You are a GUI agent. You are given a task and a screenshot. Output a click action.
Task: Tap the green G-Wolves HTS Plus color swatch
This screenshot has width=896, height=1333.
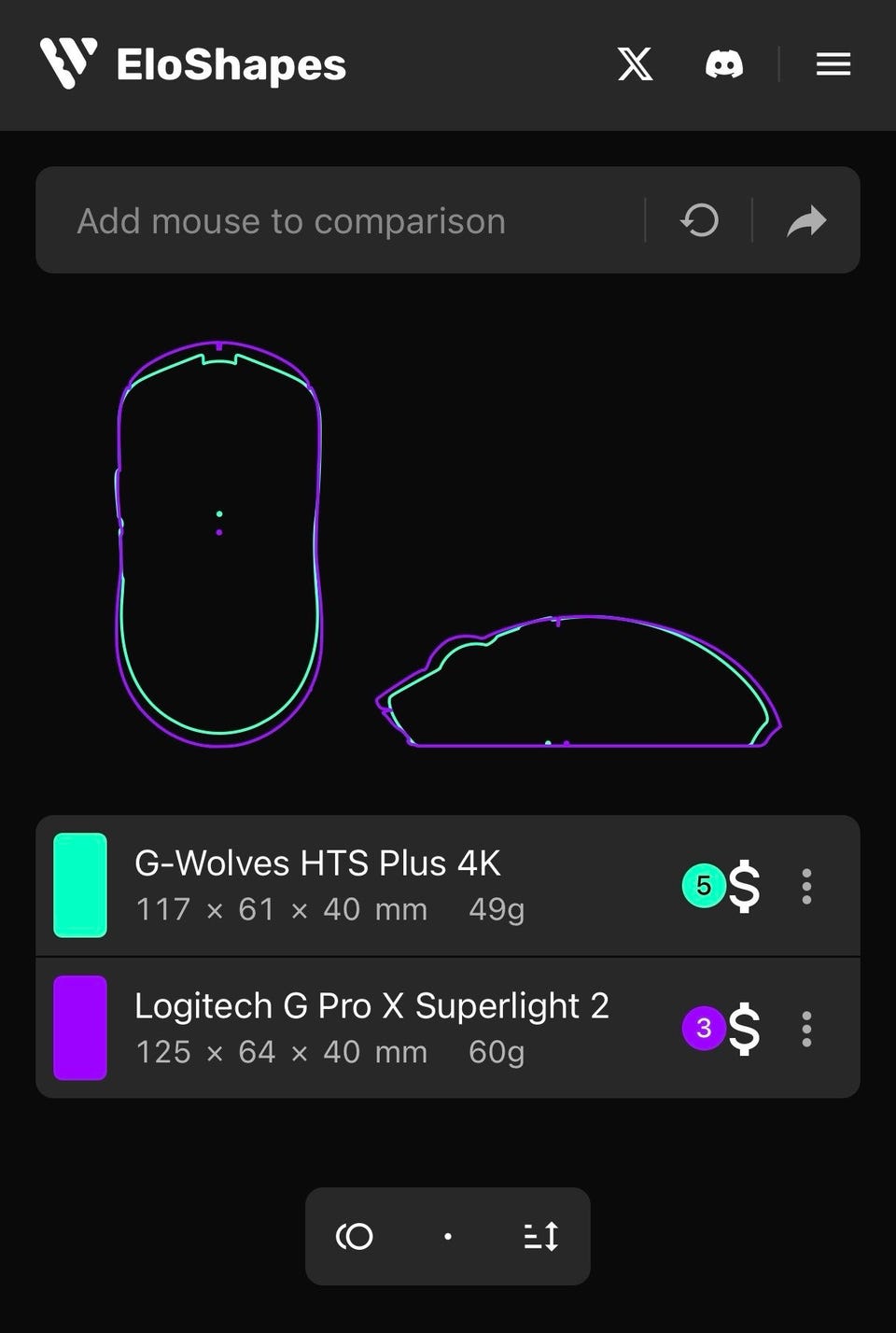pos(80,885)
